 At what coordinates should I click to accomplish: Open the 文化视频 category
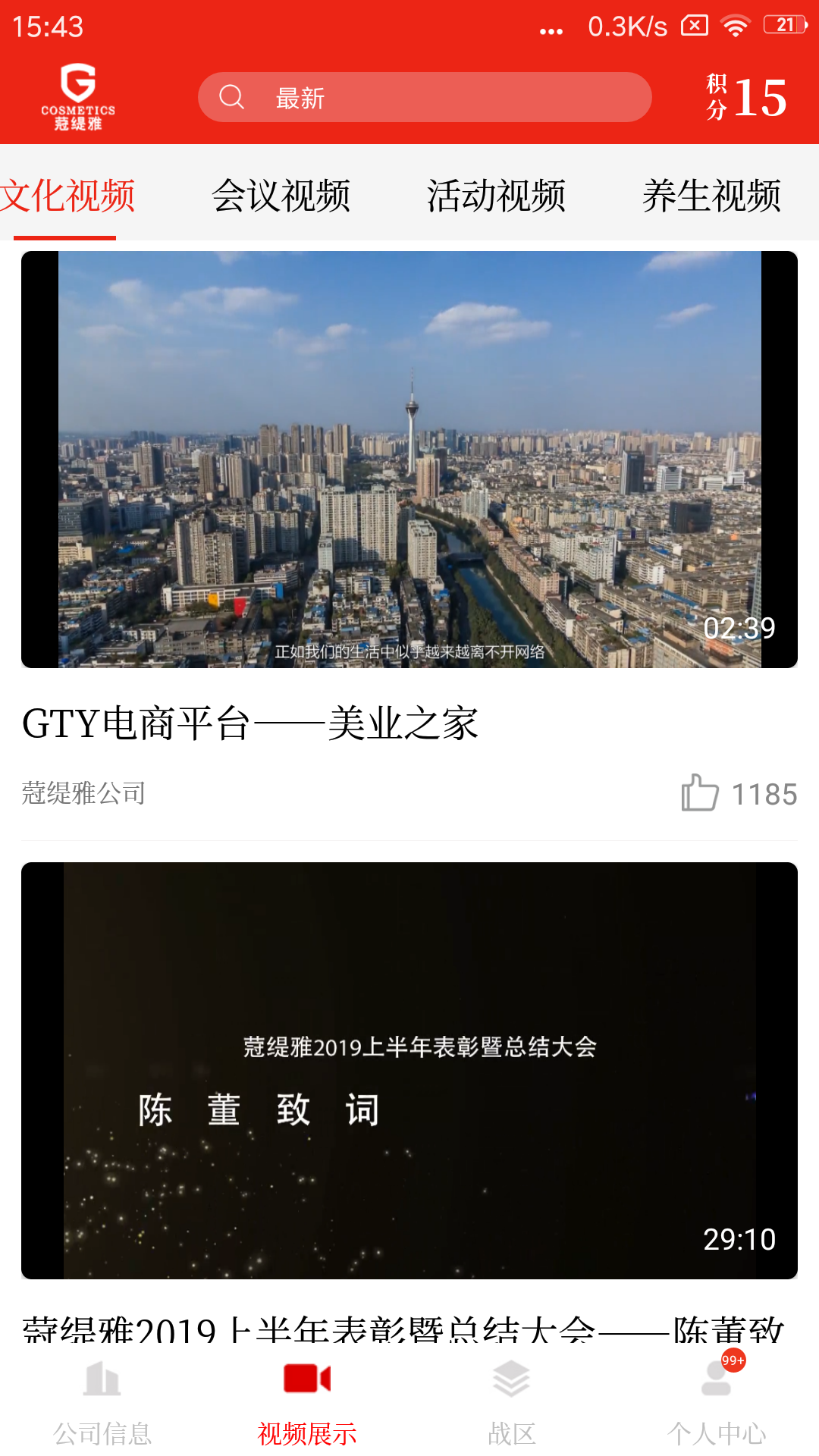[x=67, y=196]
